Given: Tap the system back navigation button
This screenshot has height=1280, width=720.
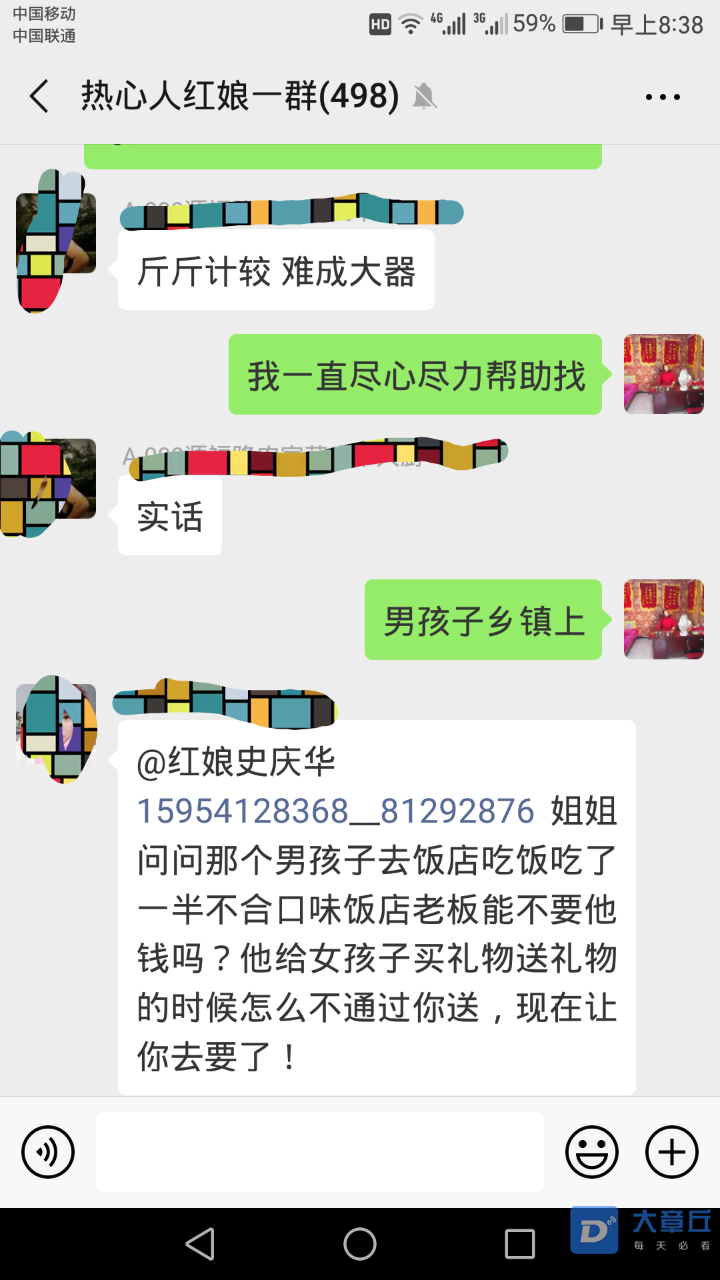Looking at the screenshot, I should point(200,1244).
